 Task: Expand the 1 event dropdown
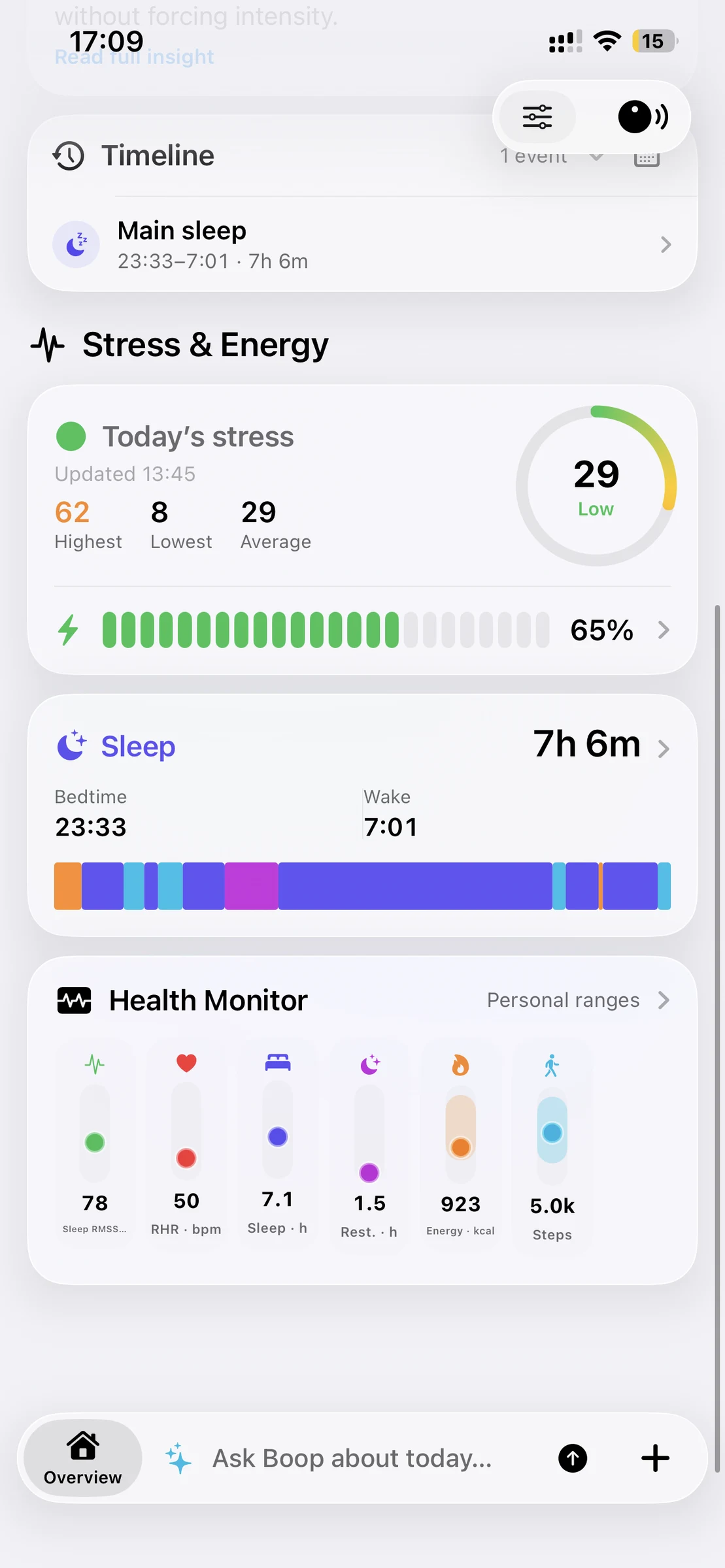click(x=550, y=156)
